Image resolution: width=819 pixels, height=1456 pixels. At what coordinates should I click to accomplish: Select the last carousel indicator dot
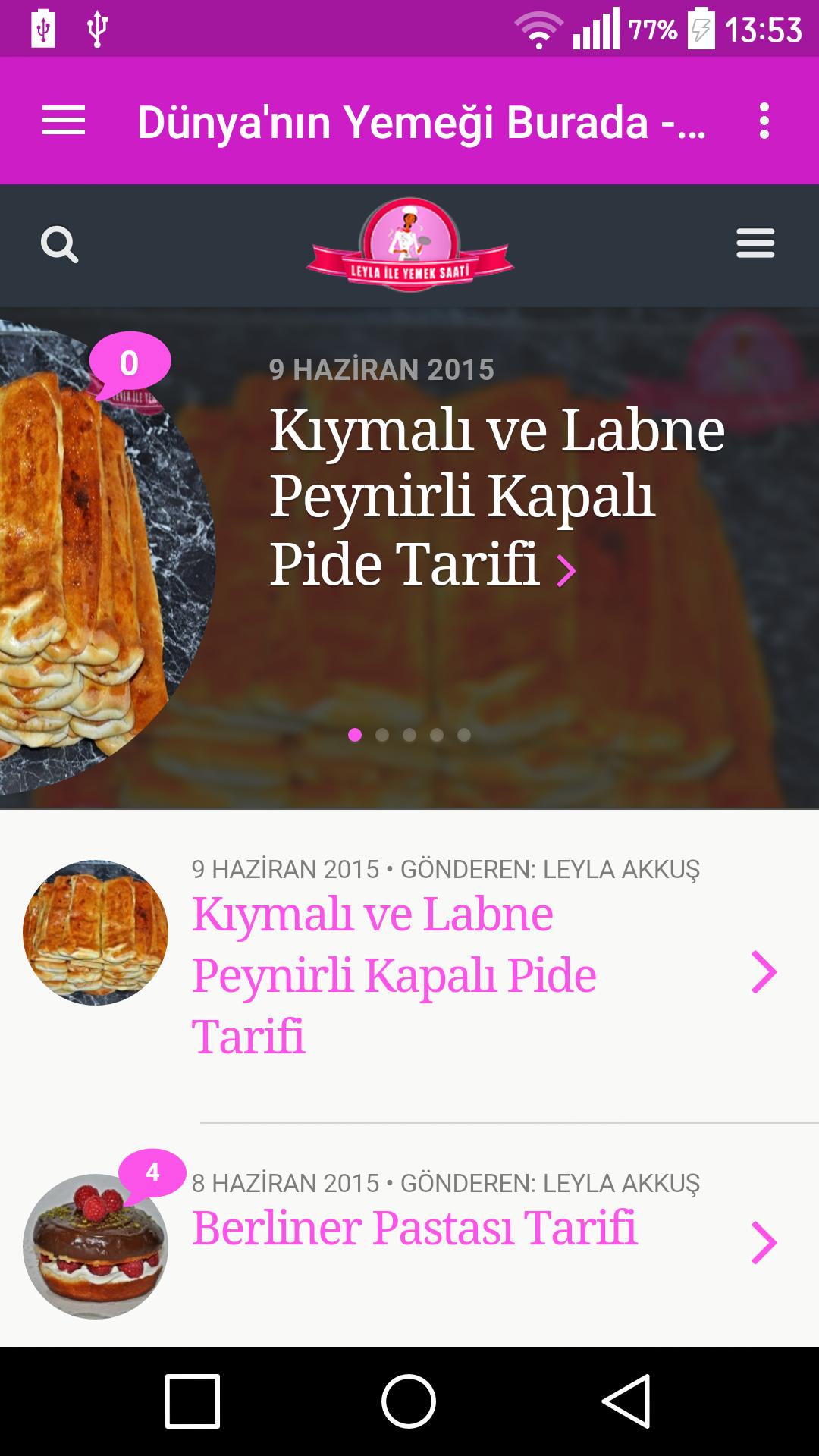[463, 734]
